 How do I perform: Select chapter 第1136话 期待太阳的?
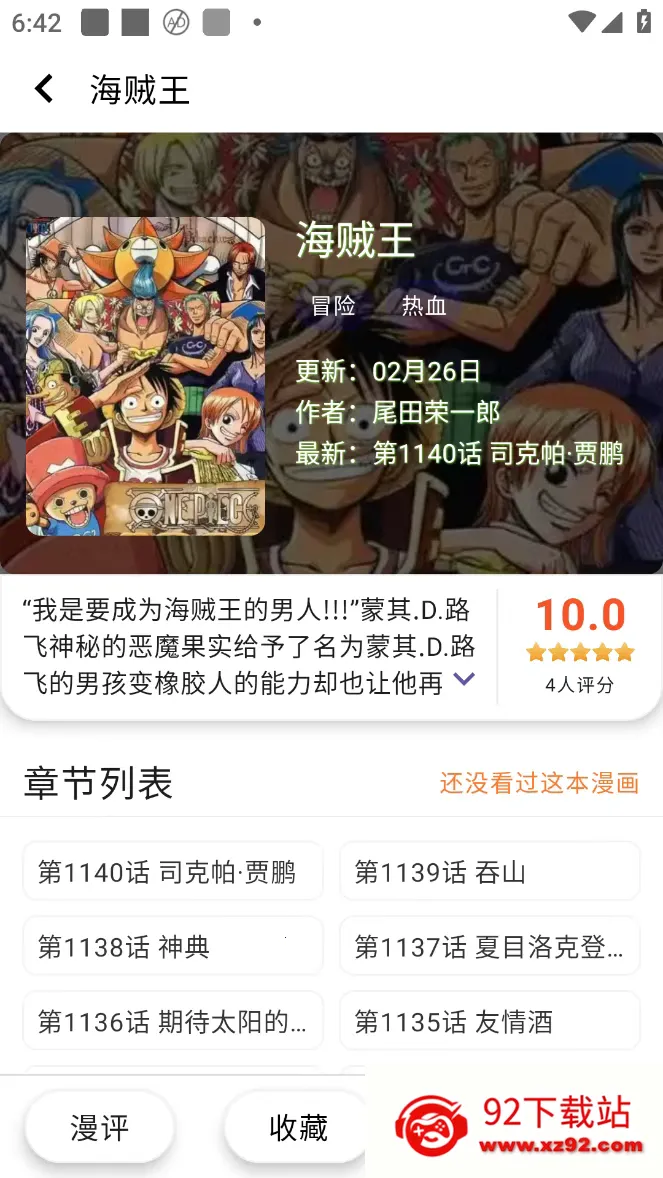pos(173,1021)
